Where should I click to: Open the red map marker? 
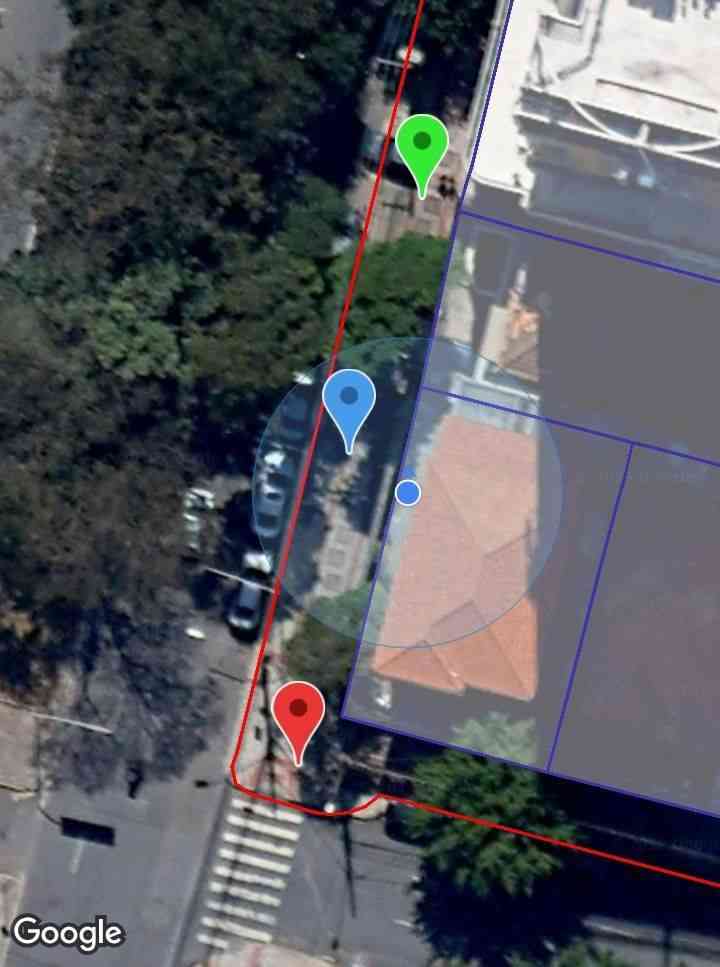[x=298, y=714]
